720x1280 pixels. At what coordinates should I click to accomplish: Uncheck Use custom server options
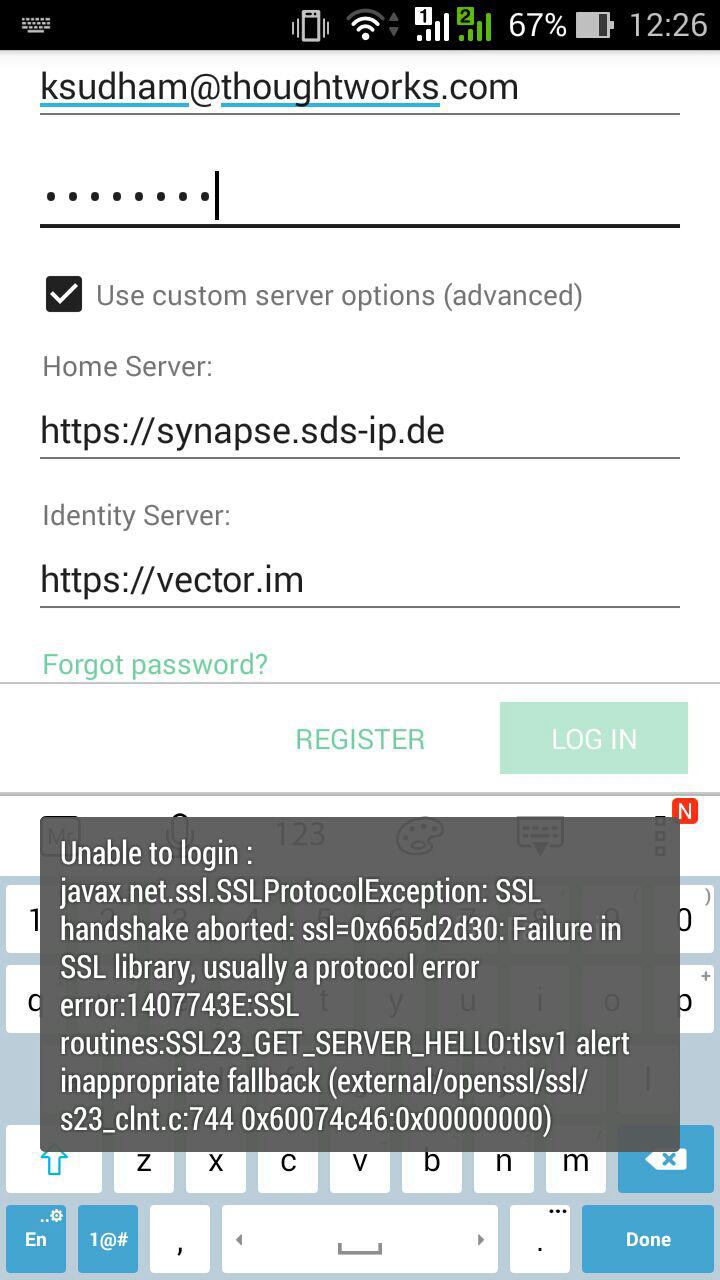pos(64,295)
